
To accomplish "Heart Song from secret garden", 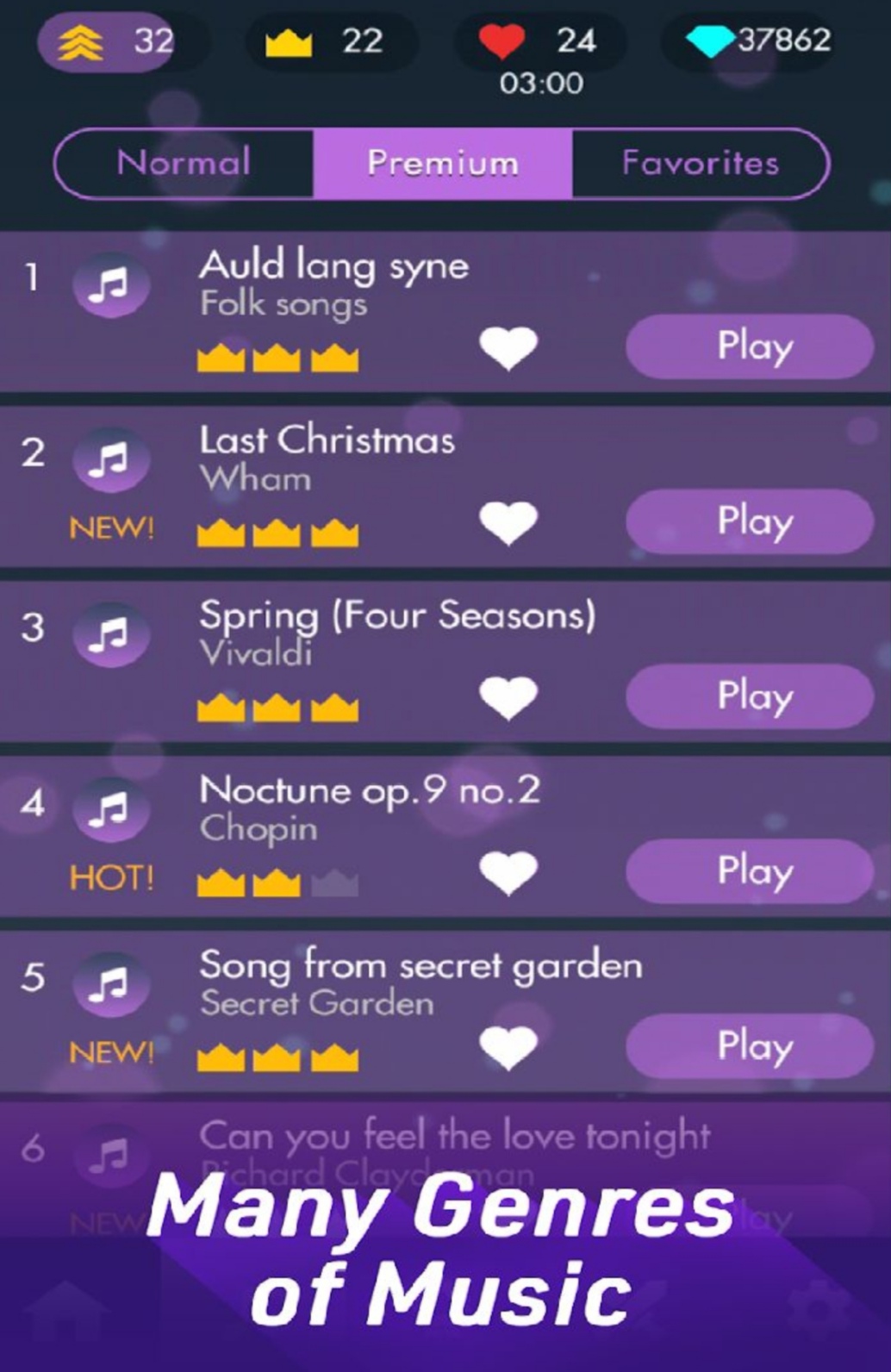I will pyautogui.click(x=508, y=1048).
